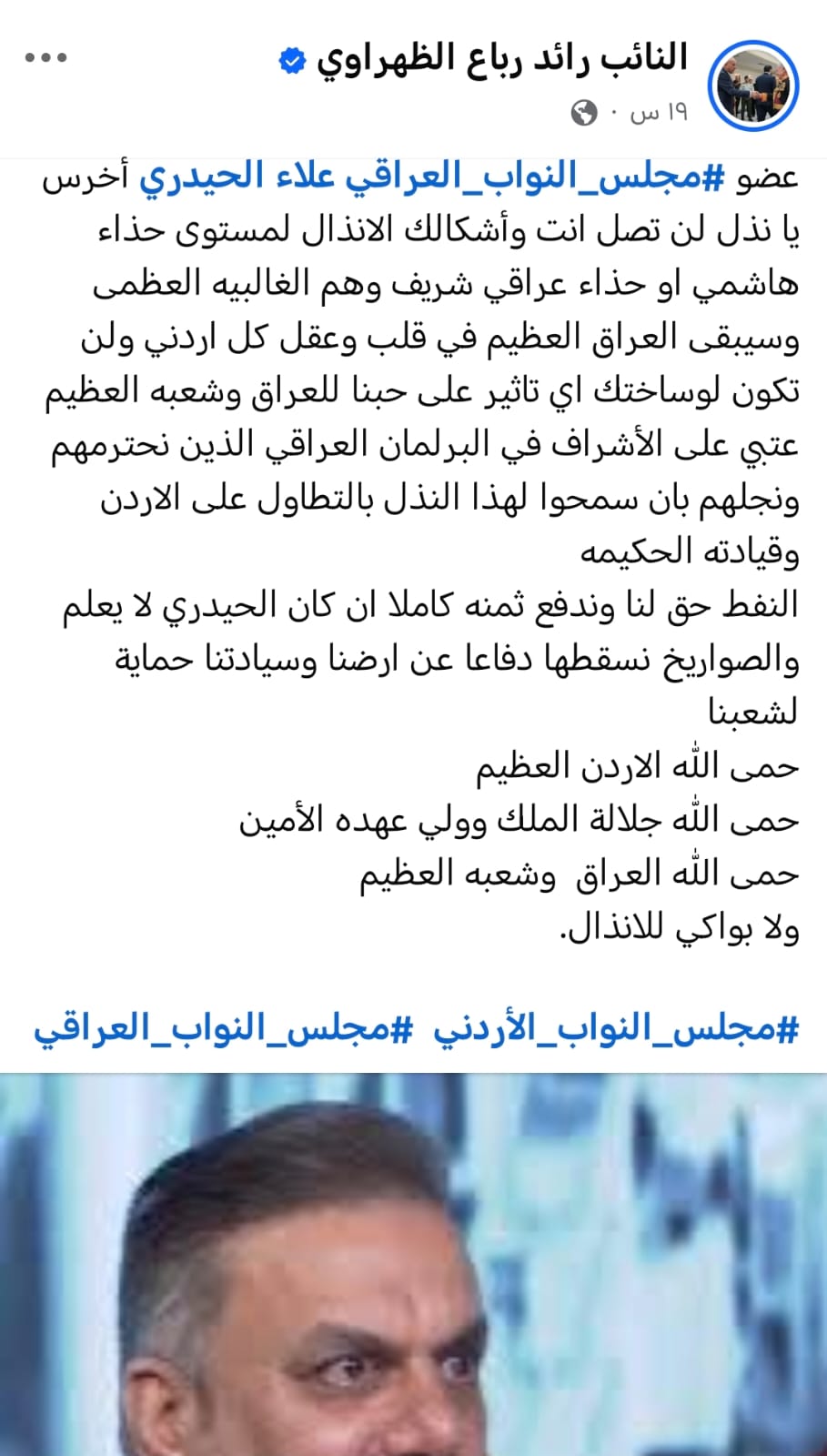
Task: View the attached post photo
Action: (413, 1265)
